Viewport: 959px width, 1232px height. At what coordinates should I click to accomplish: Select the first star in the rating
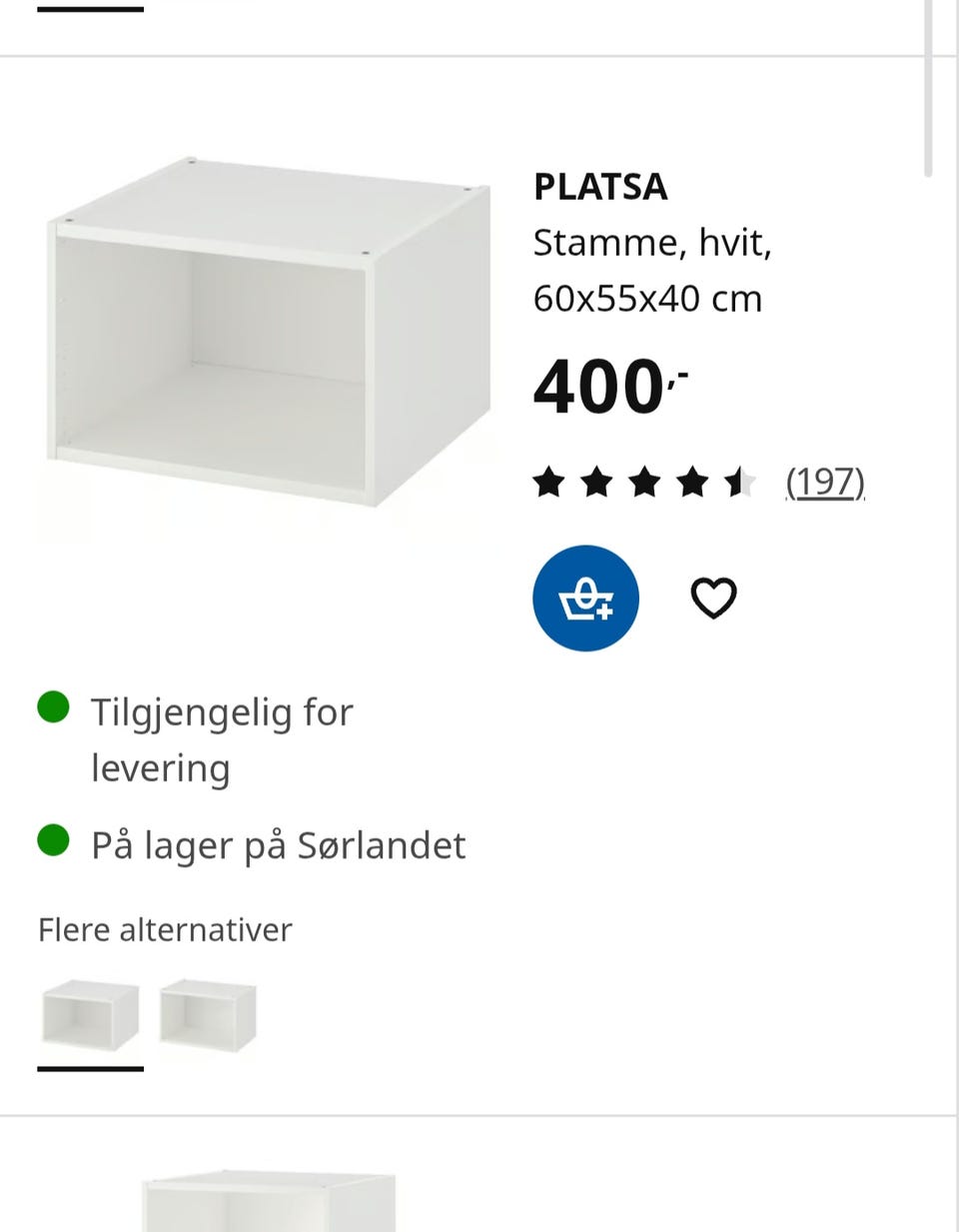[x=552, y=482]
